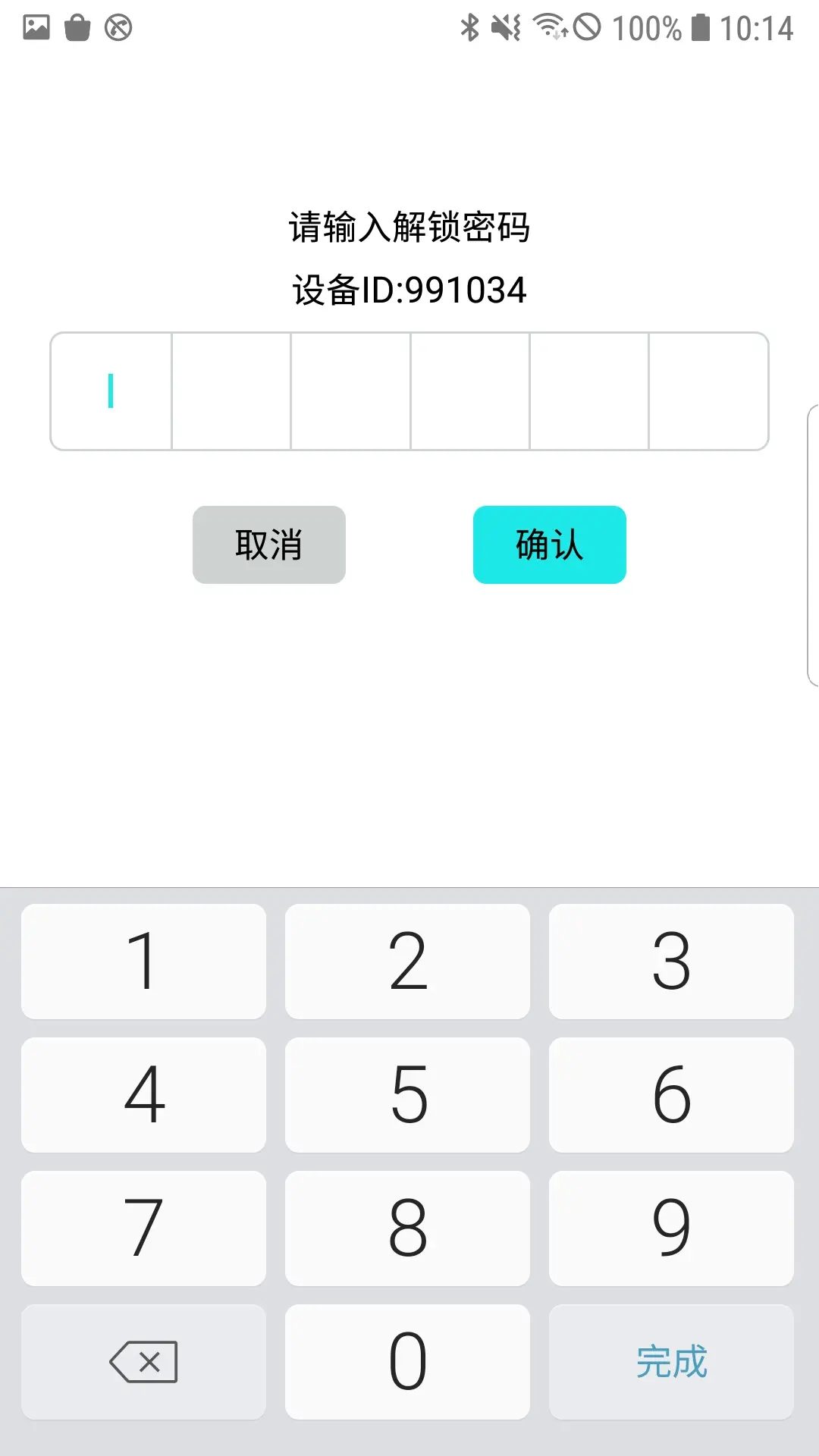Tap the first password digit box
The width and height of the screenshot is (819, 1456).
pos(111,390)
